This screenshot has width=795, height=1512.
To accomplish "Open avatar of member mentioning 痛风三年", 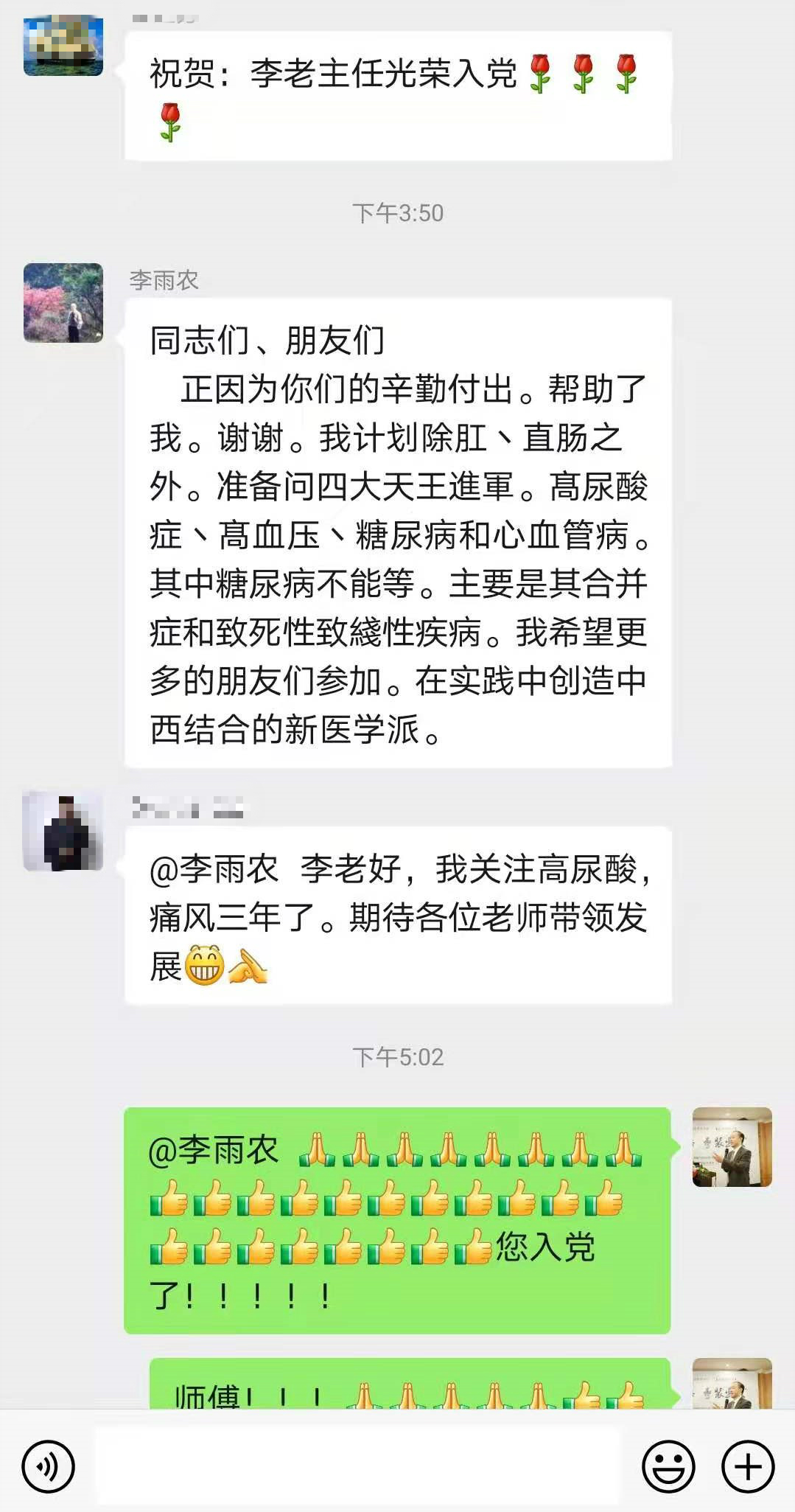I will tap(63, 832).
